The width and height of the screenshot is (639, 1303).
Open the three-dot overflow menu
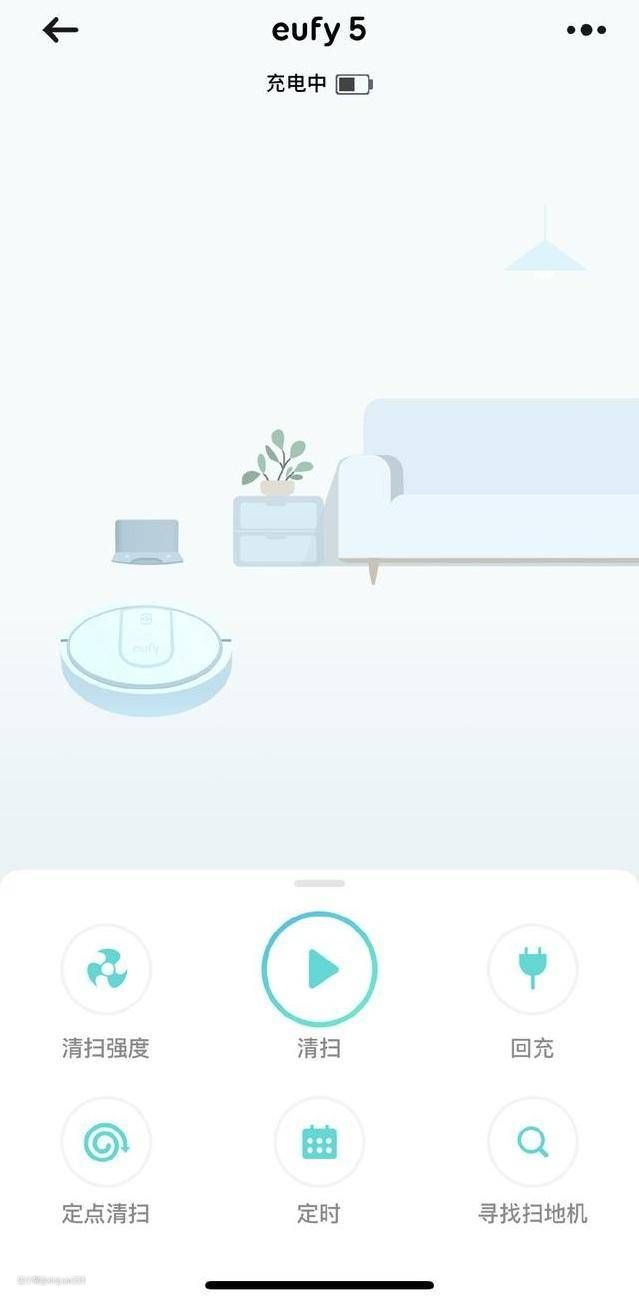click(x=586, y=30)
